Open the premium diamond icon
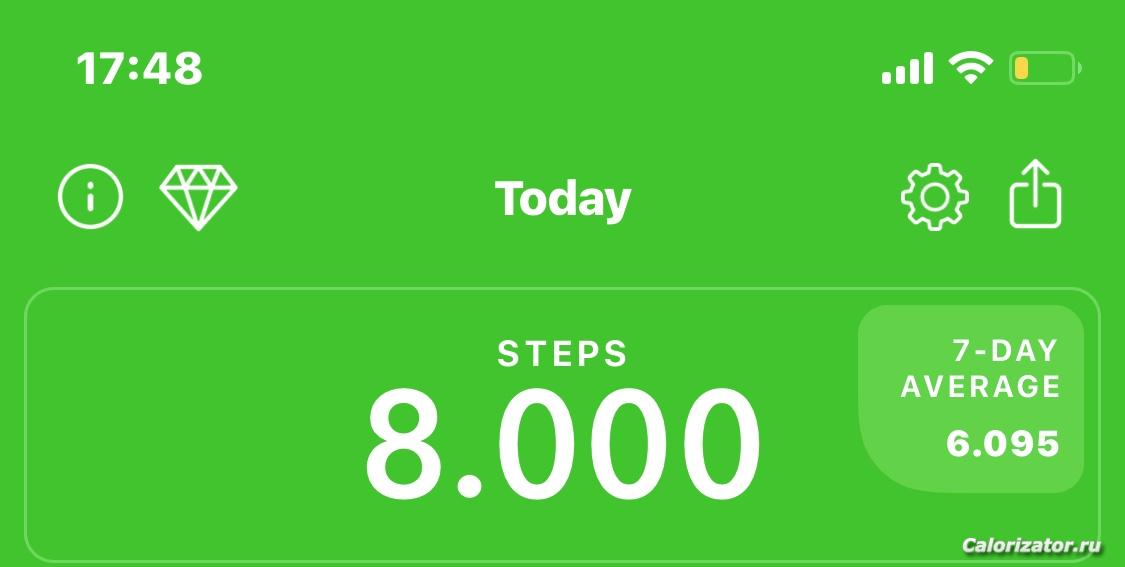 click(x=198, y=197)
